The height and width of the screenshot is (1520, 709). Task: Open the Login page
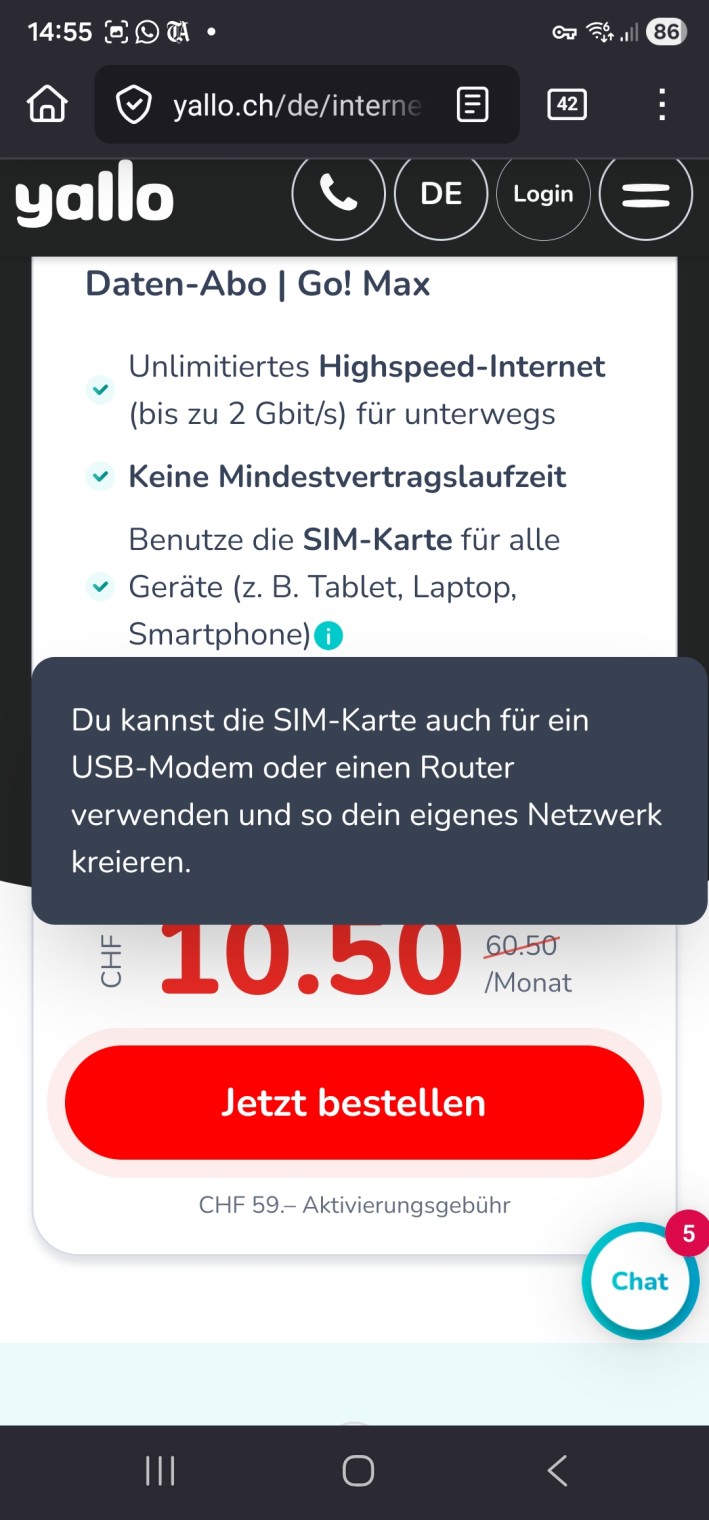(543, 194)
